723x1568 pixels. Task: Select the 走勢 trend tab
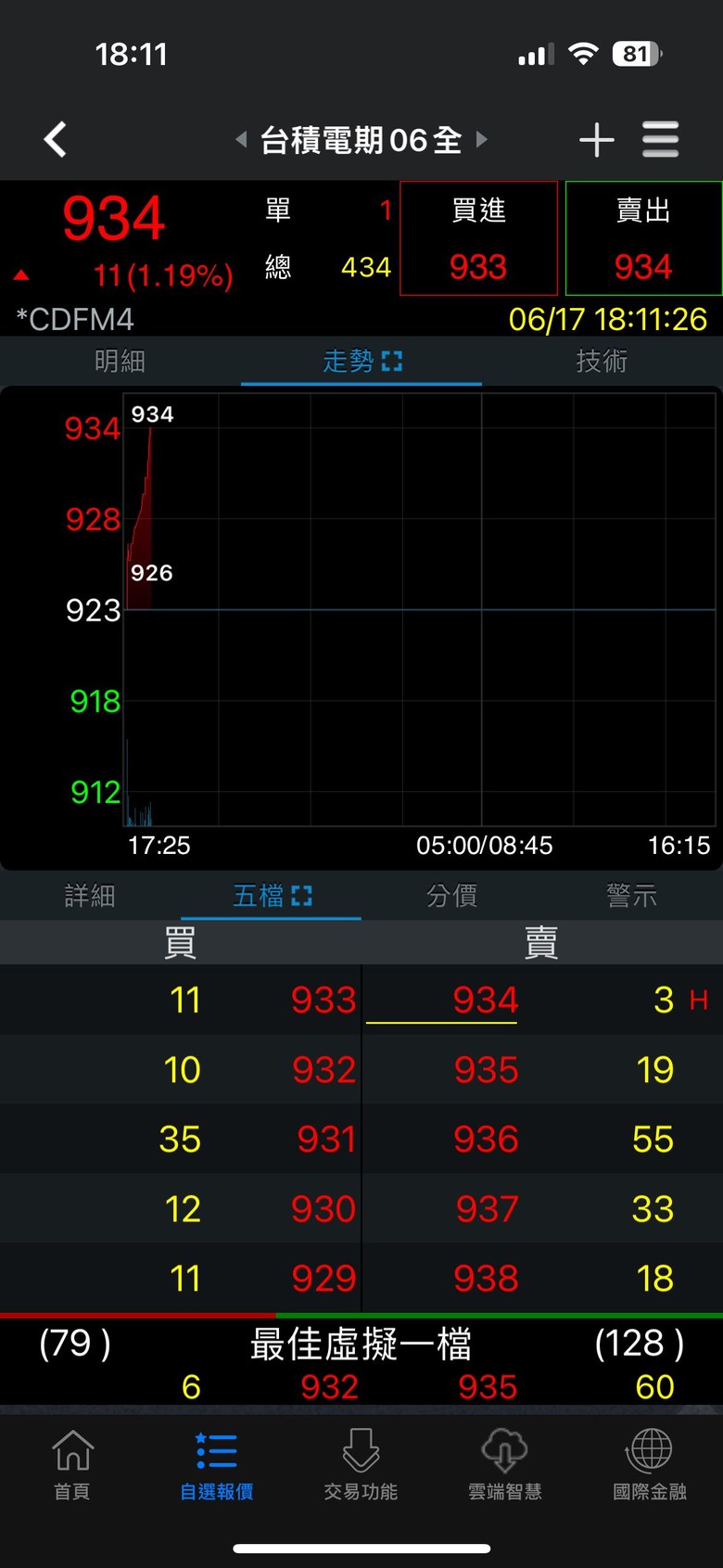pos(361,361)
